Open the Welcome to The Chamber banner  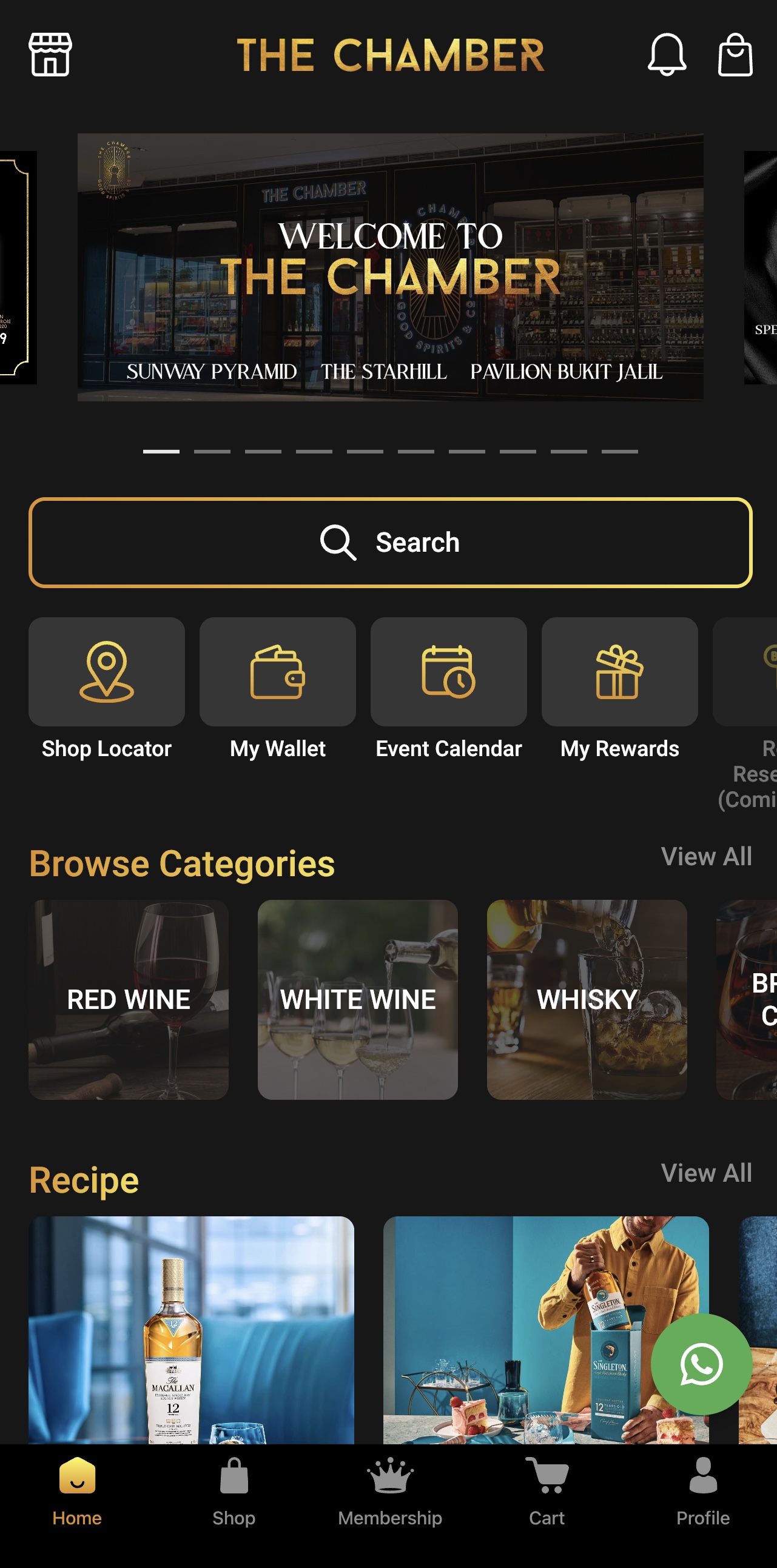pos(390,267)
